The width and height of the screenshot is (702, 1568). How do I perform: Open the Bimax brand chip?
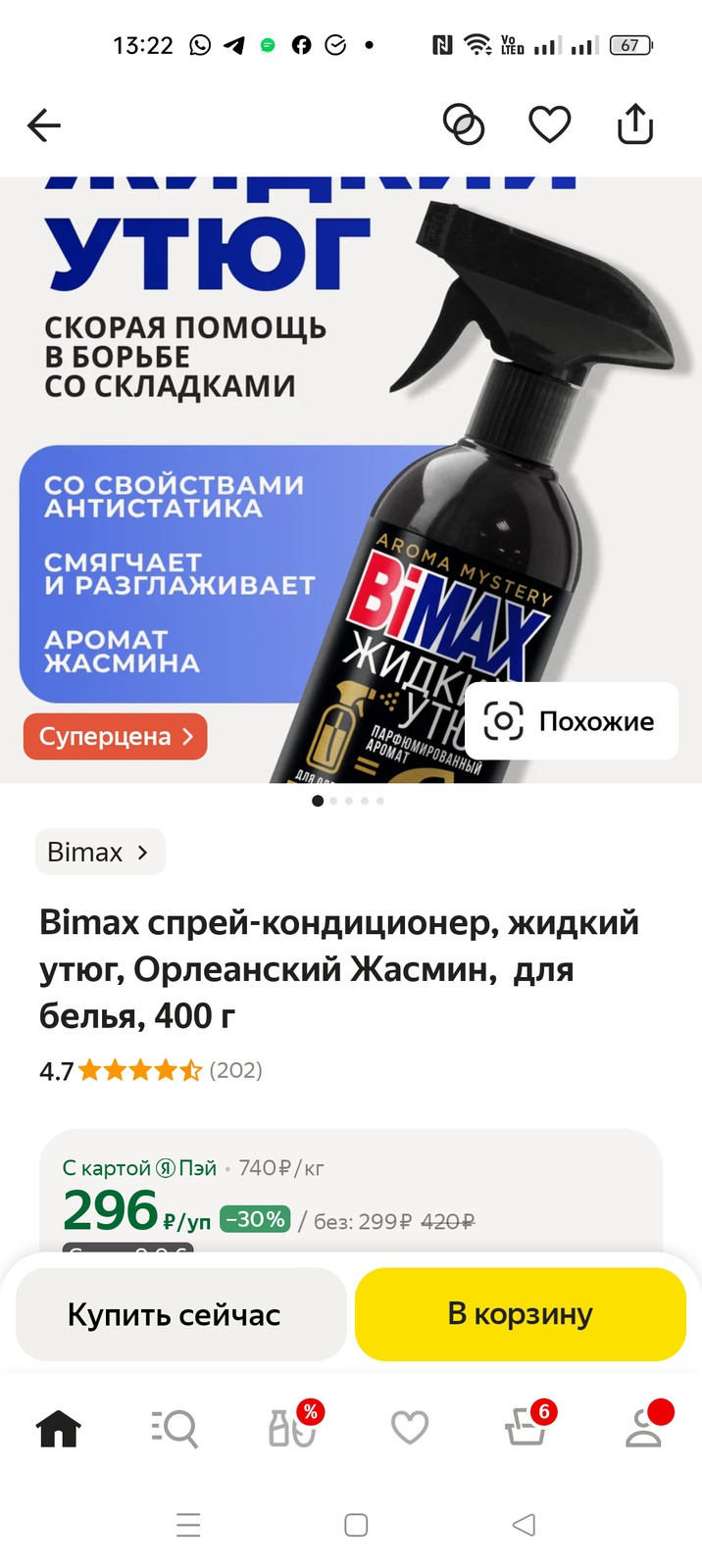tap(100, 852)
